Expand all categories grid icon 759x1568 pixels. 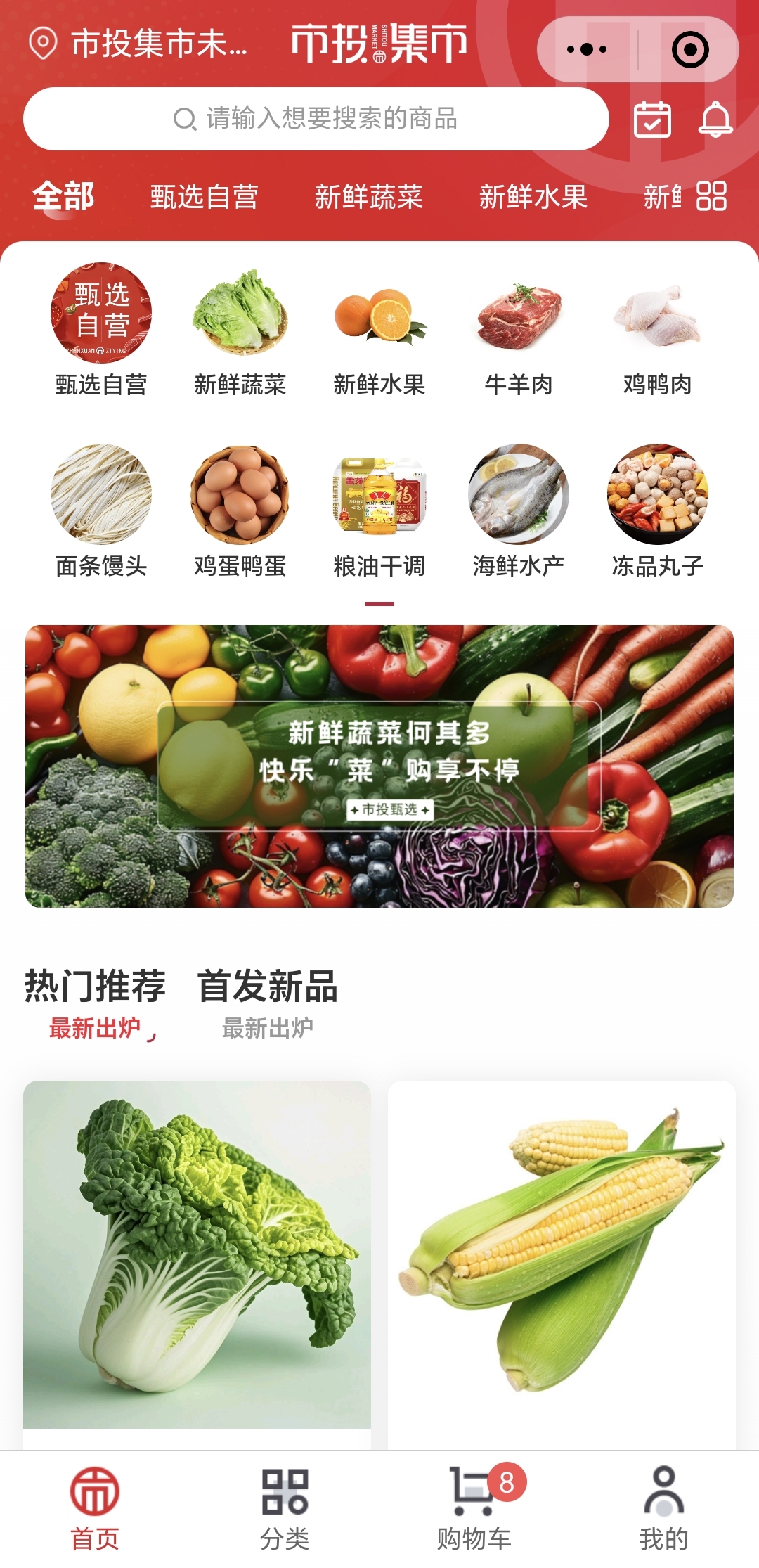pos(711,196)
